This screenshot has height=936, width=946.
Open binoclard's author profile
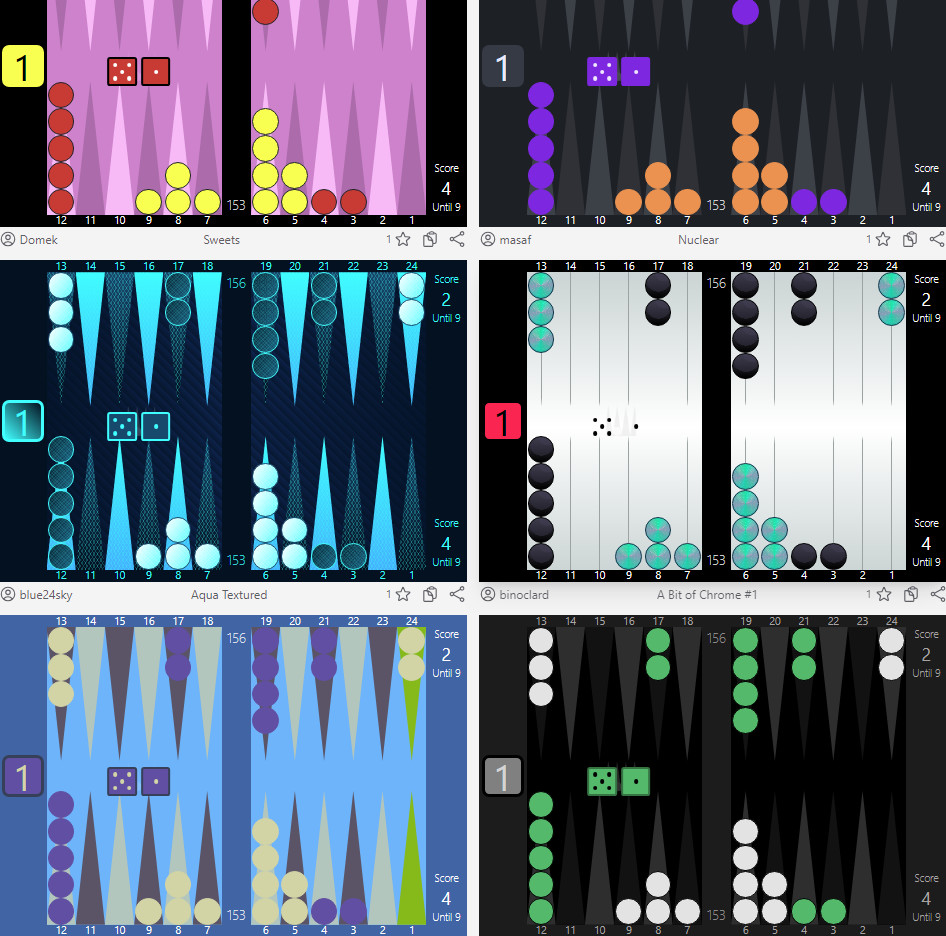click(515, 594)
